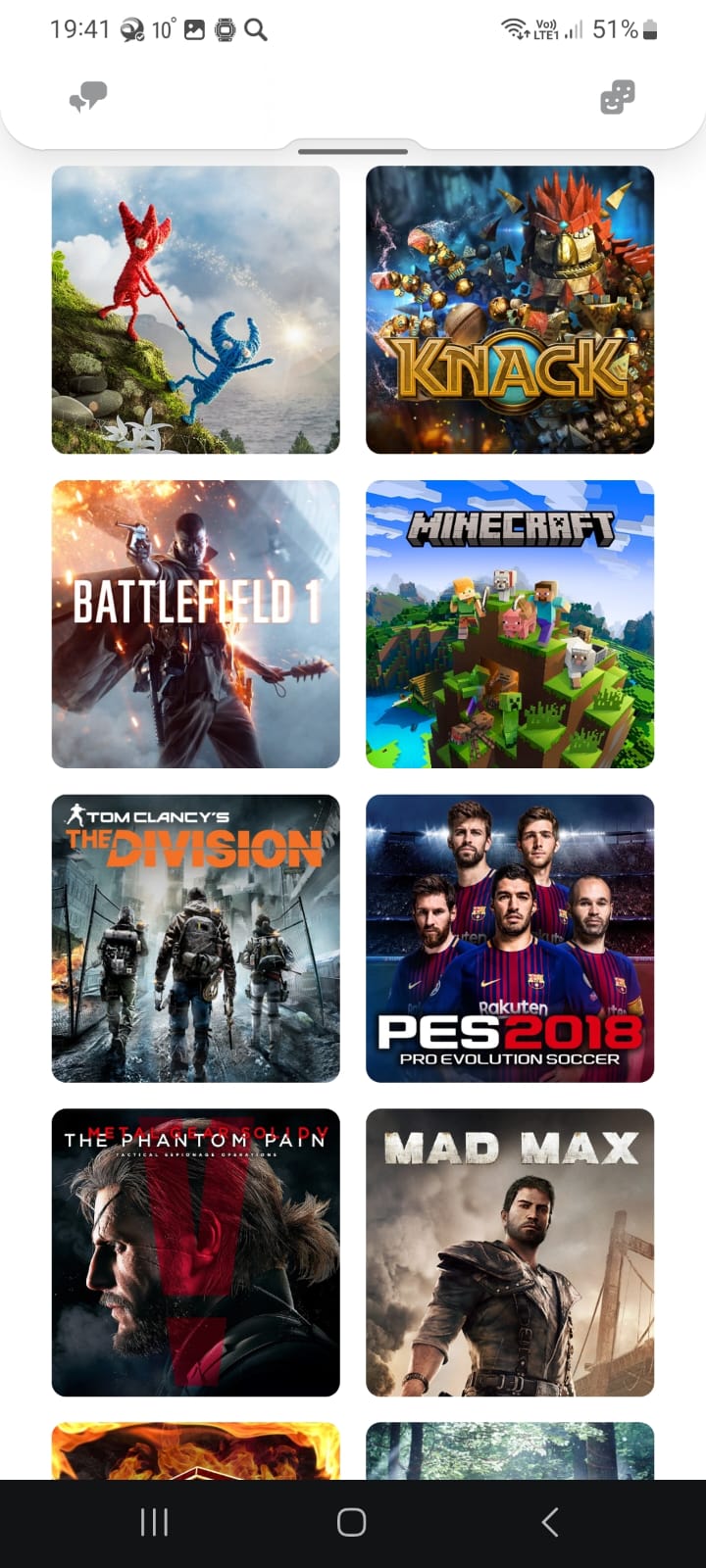This screenshot has height=1568, width=706.
Task: View Tom Clancy's The Division
Action: coord(196,939)
